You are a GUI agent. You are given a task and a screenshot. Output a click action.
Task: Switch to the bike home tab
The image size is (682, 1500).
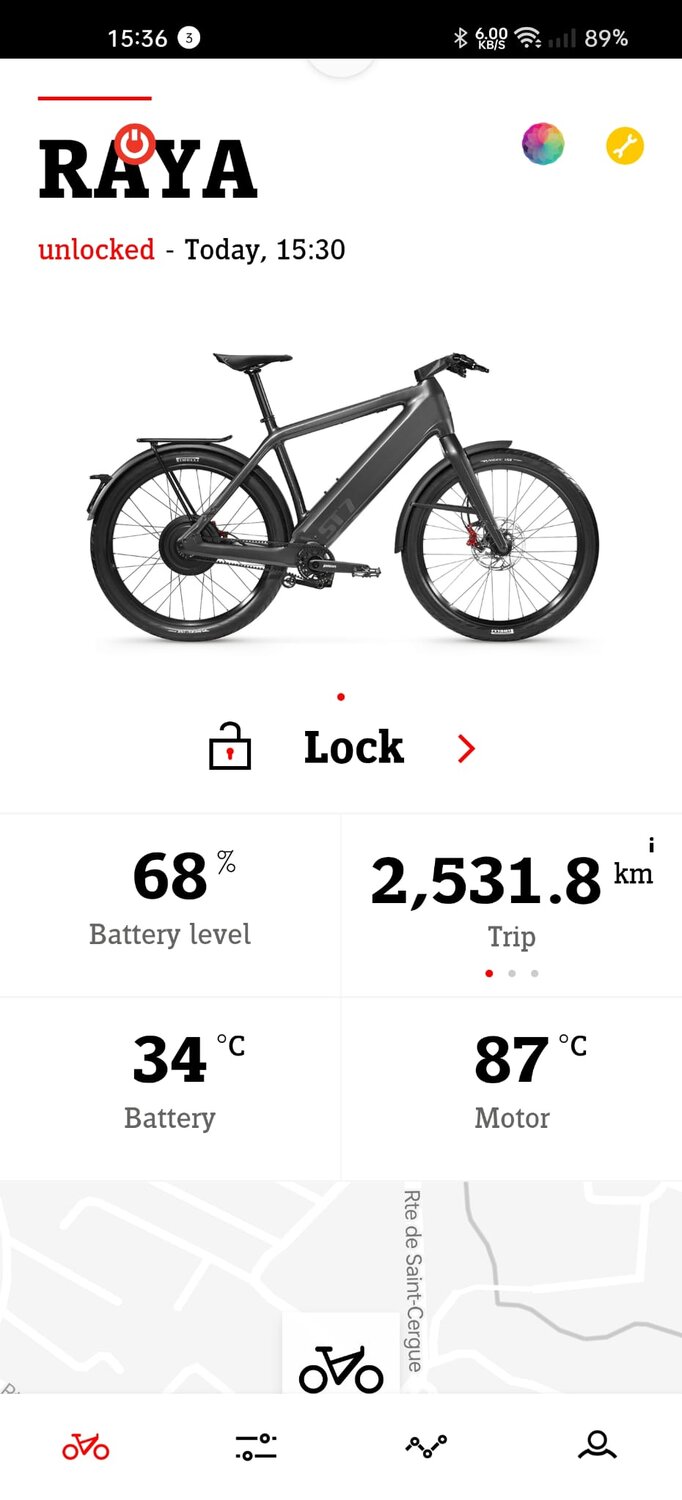(x=86, y=1446)
